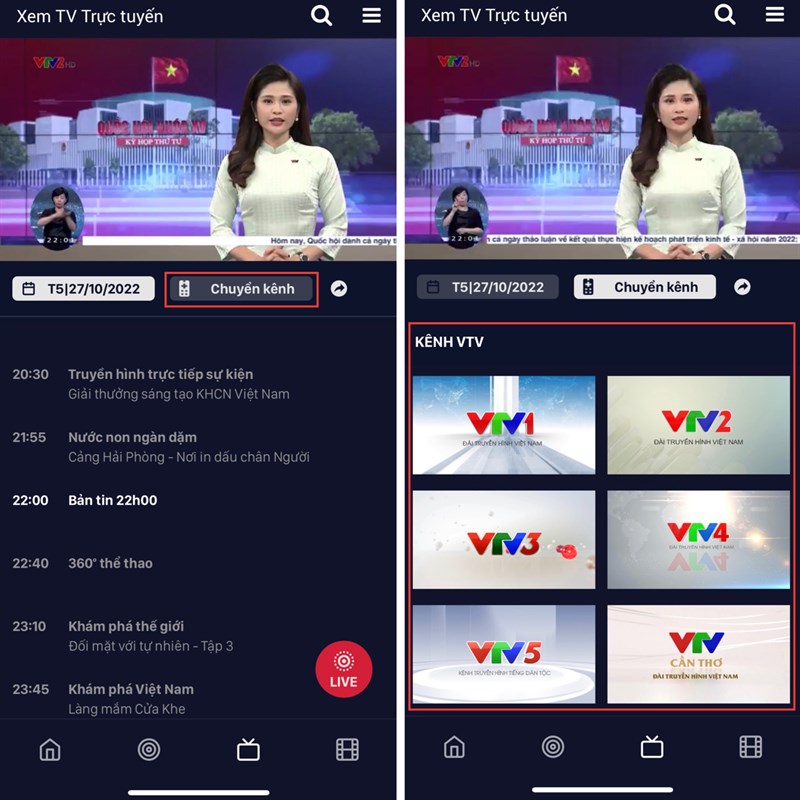
Task: Open the VTV3 channel tile
Action: point(503,539)
